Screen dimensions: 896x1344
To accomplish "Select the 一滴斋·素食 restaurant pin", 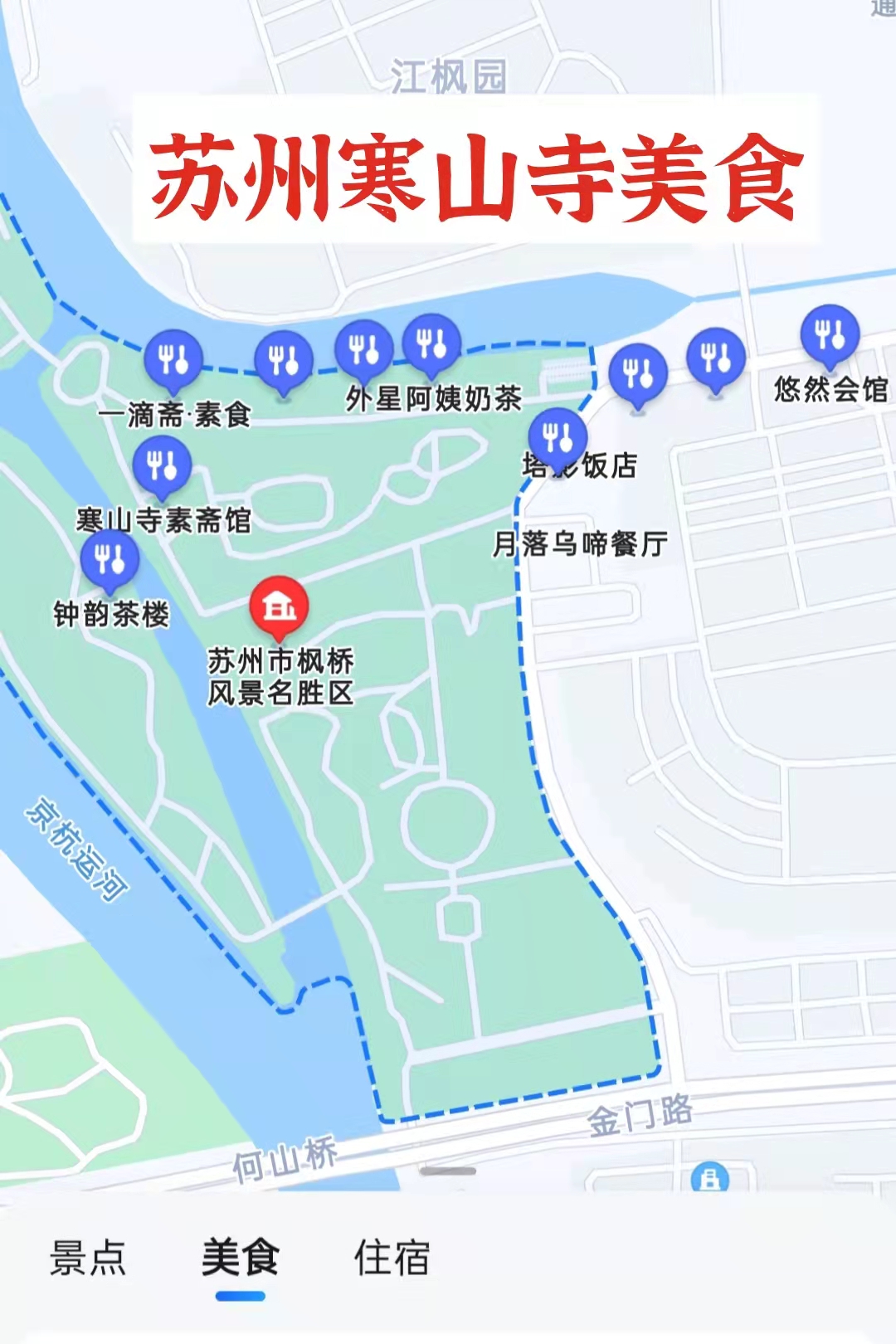I will 174,358.
